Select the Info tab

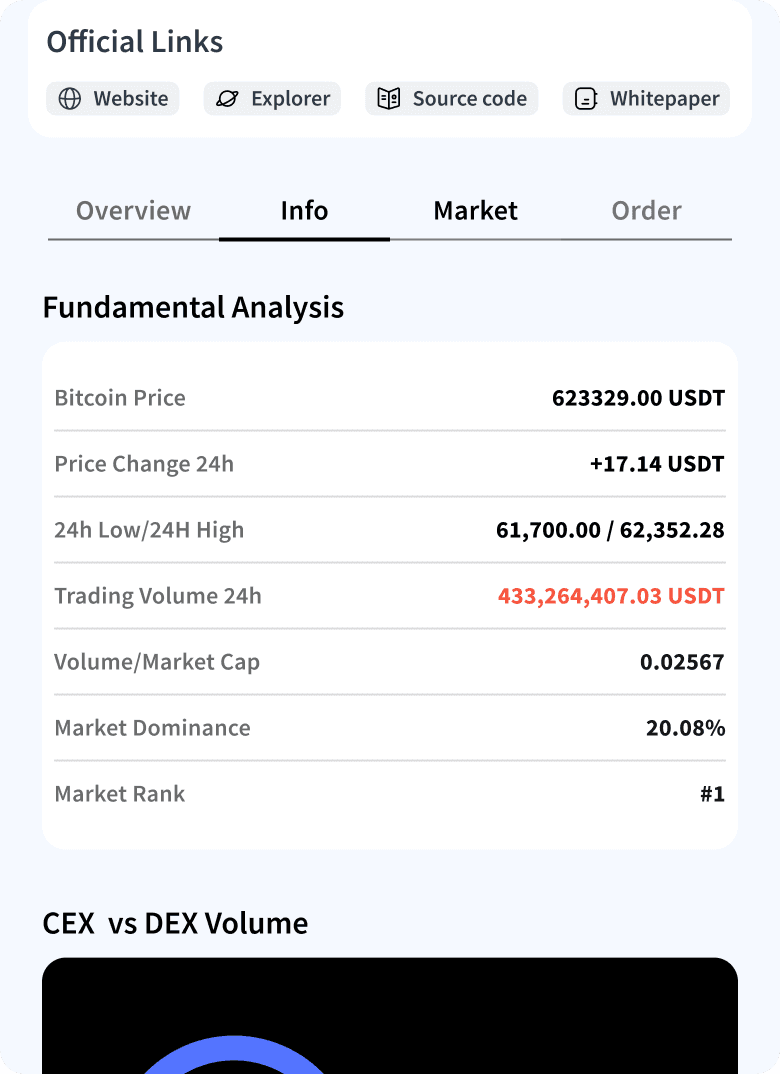(304, 211)
